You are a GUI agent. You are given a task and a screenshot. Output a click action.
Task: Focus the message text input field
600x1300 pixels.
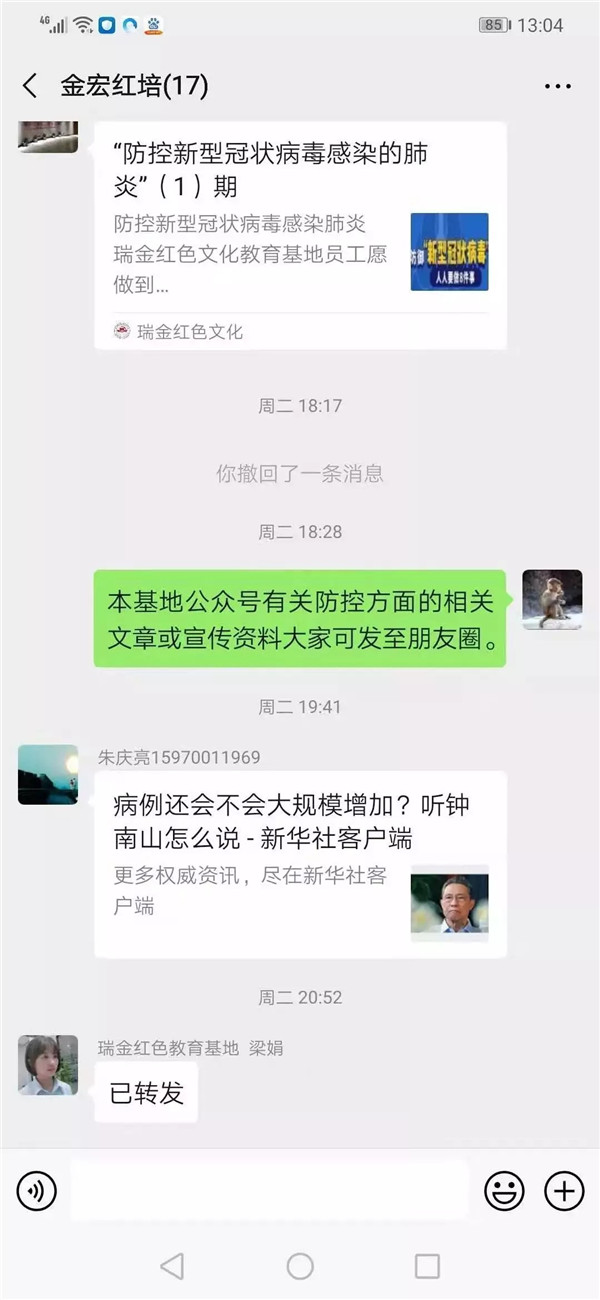(270, 1191)
